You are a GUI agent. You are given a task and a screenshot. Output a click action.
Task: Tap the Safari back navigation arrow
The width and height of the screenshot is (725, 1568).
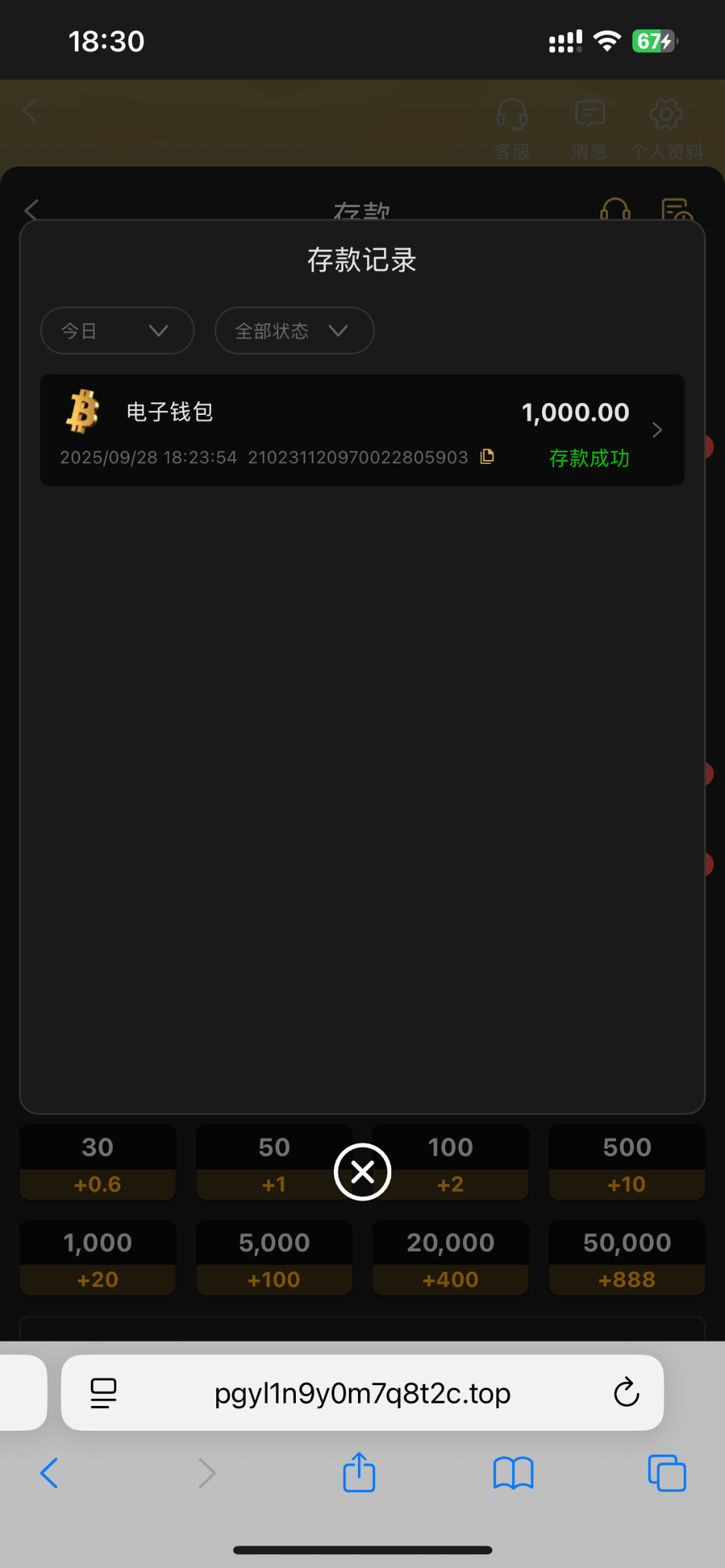(x=50, y=1473)
